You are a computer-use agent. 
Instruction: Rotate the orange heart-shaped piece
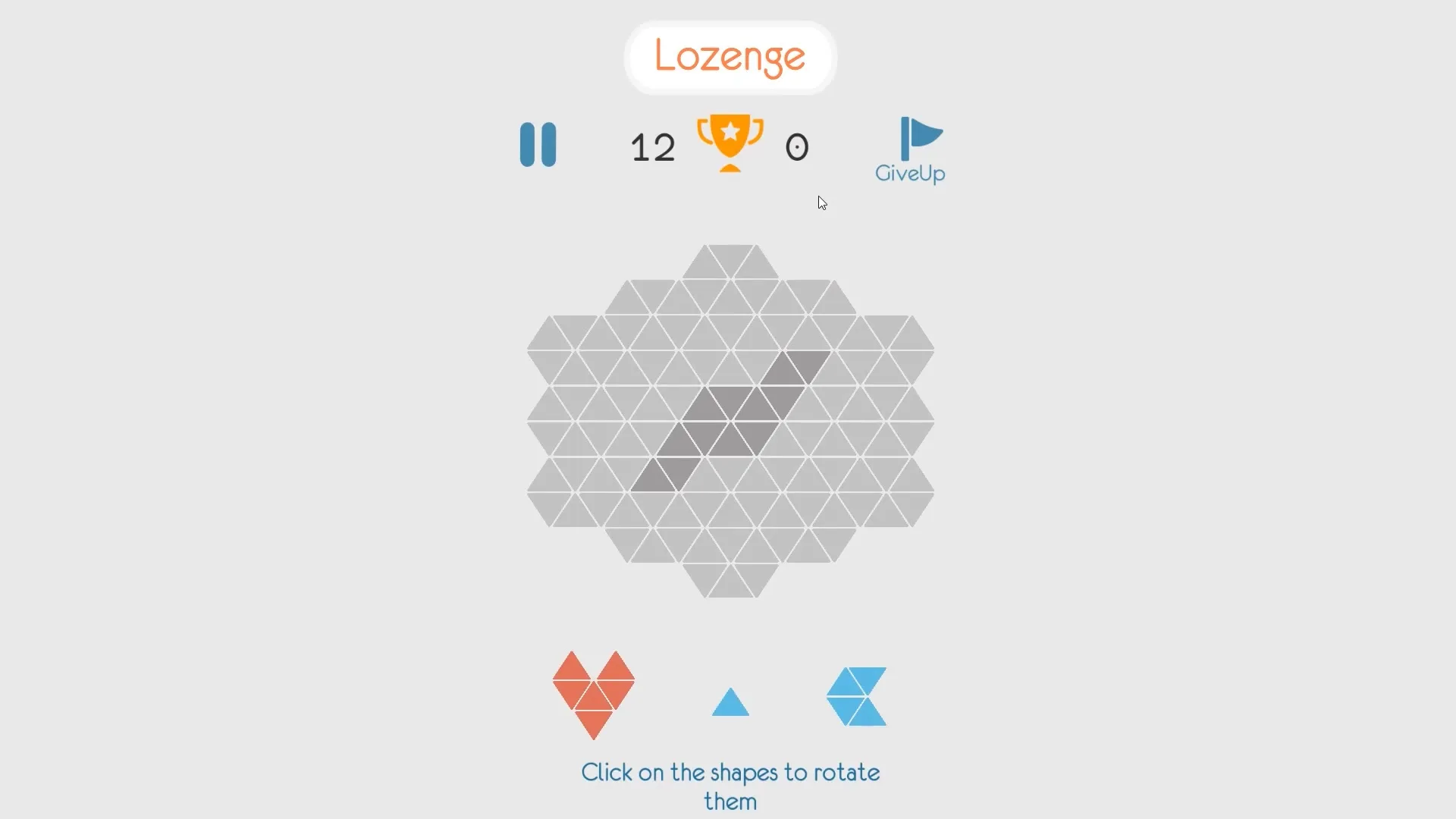click(594, 693)
